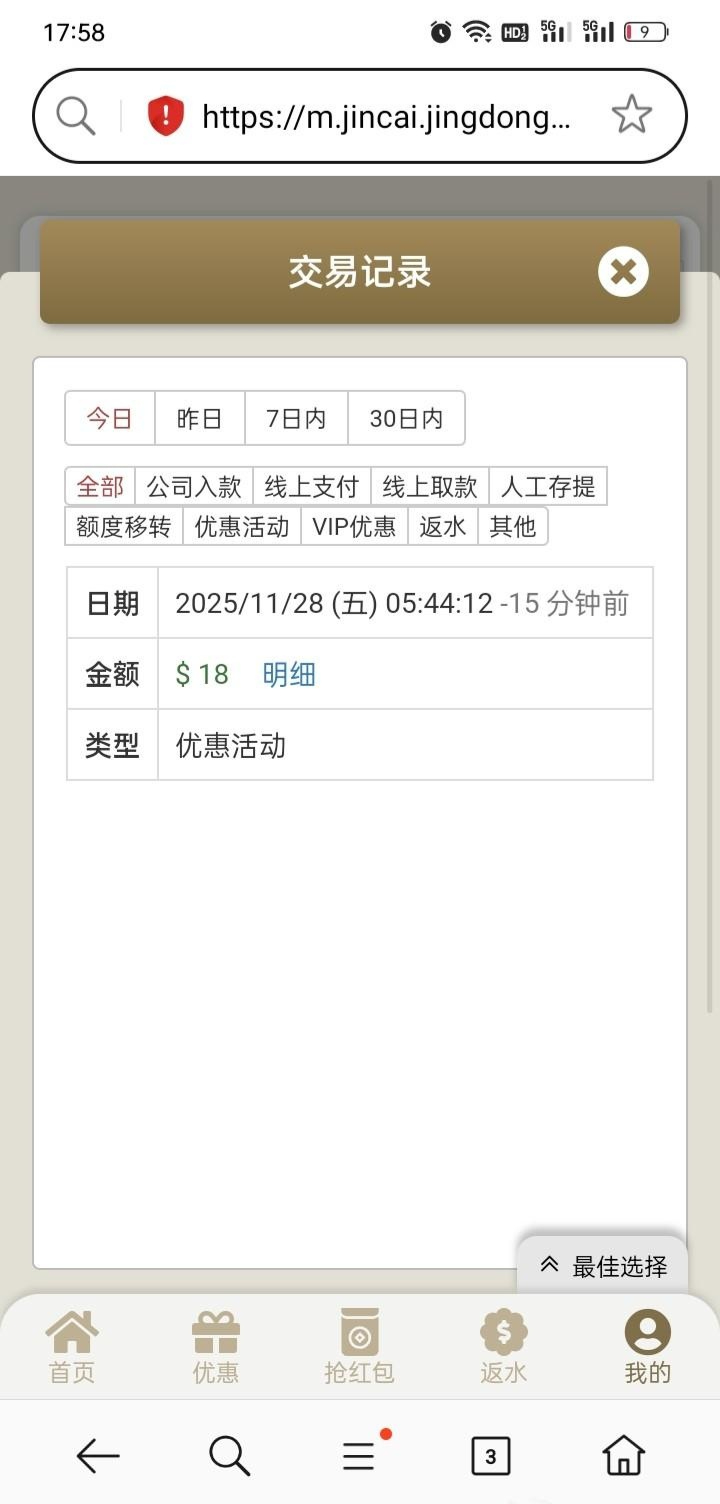Expand the 最佳选择 panel

click(603, 1266)
